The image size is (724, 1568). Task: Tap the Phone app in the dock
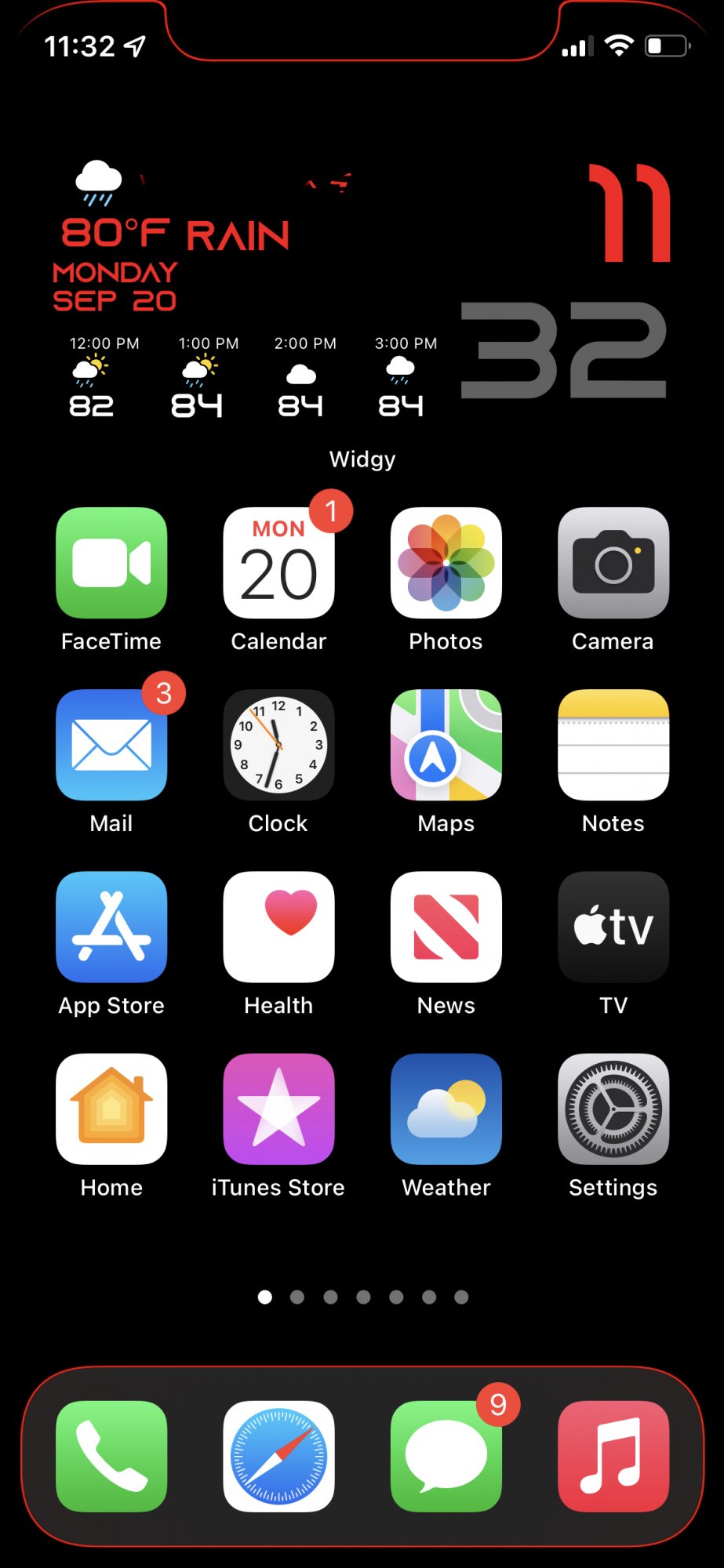point(111,1456)
